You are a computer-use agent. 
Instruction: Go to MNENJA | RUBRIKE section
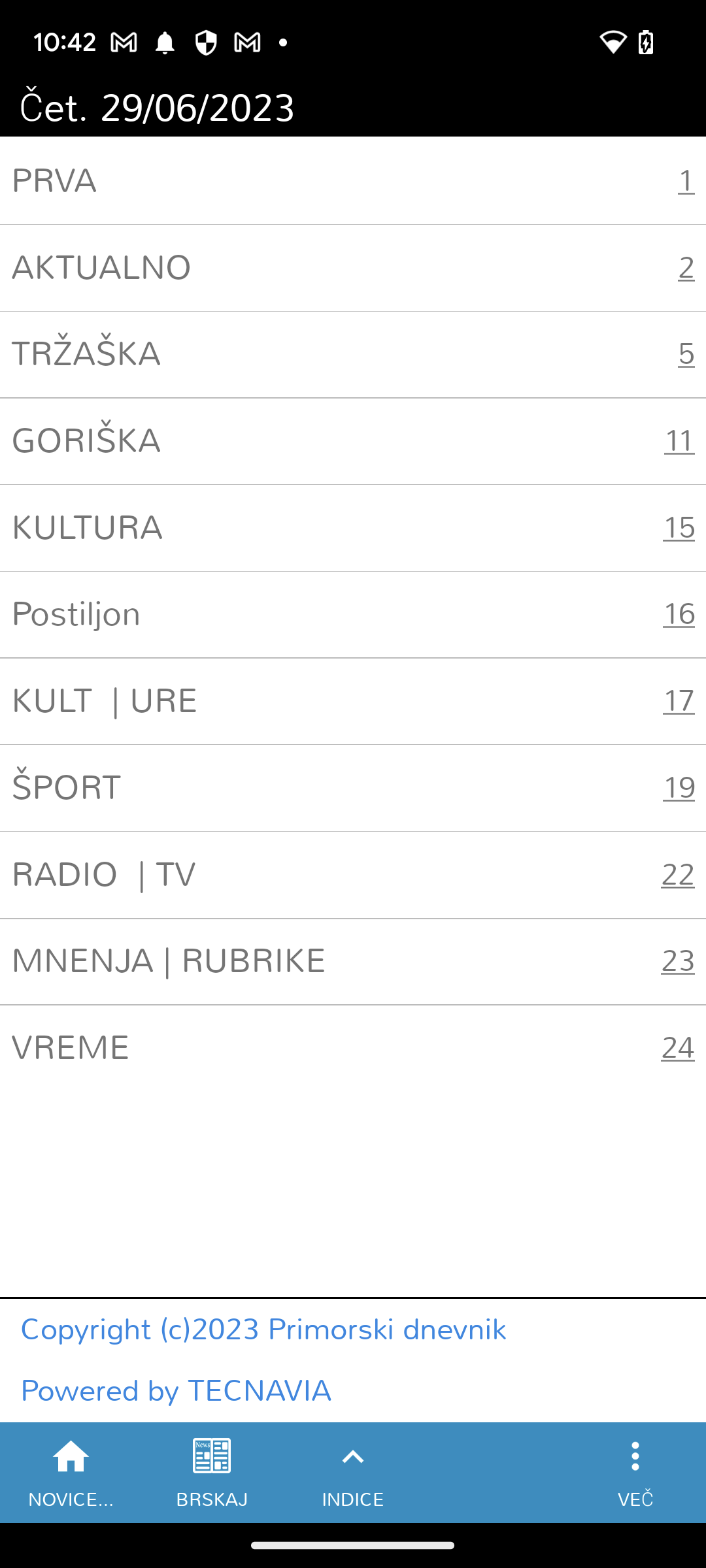pyautogui.click(x=353, y=961)
